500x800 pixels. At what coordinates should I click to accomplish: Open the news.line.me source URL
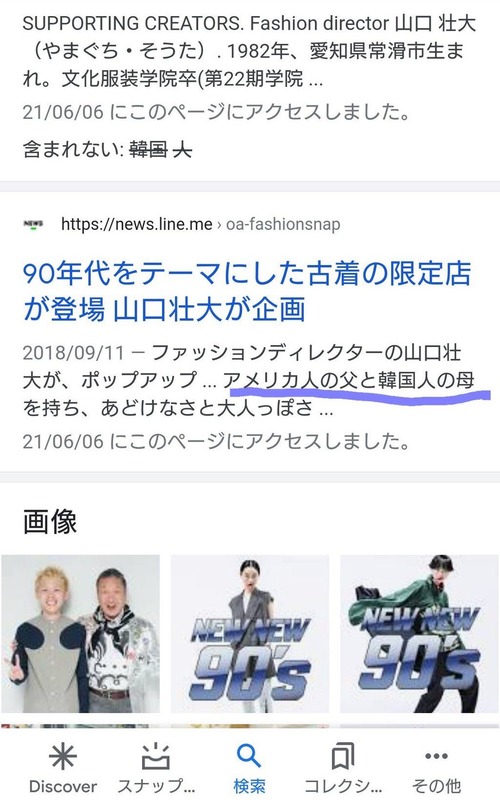click(x=201, y=224)
